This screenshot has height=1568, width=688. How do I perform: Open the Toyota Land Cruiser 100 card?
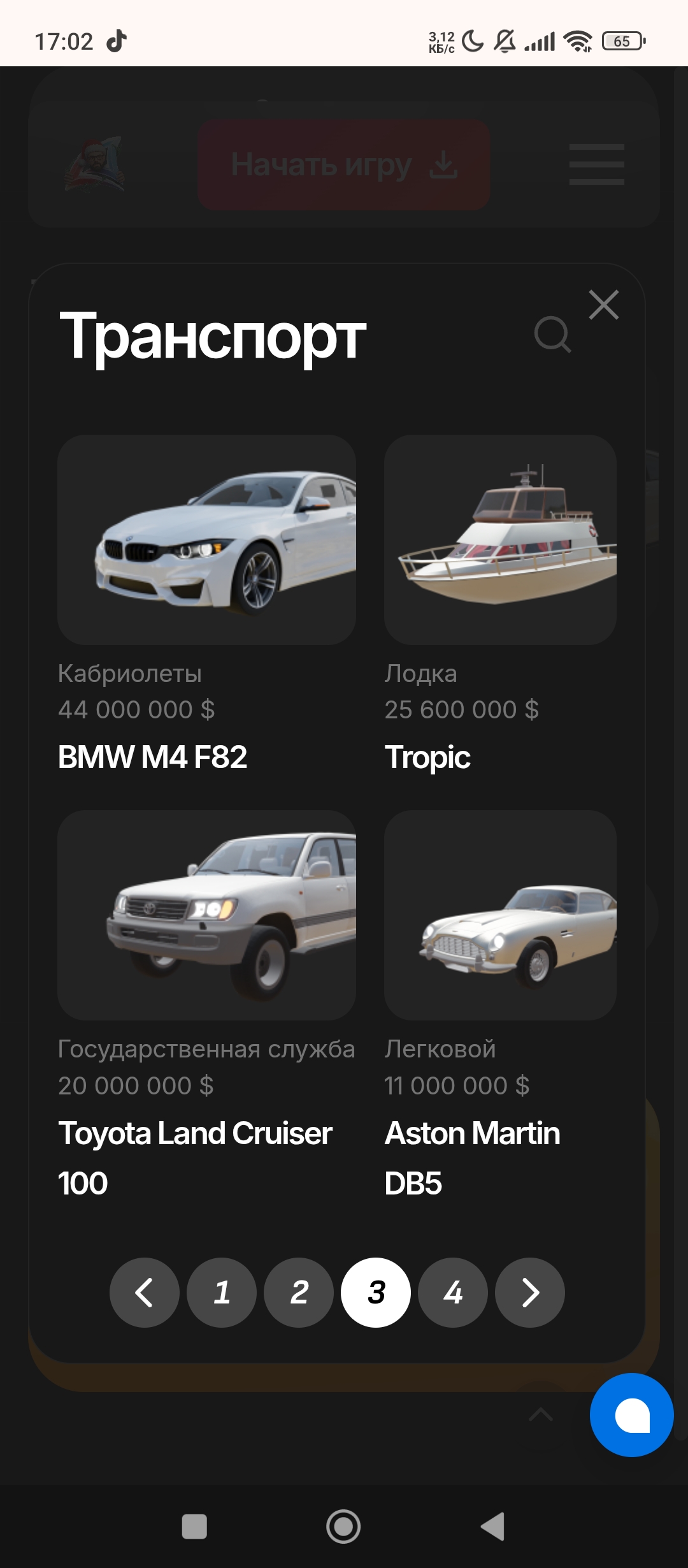(206, 915)
